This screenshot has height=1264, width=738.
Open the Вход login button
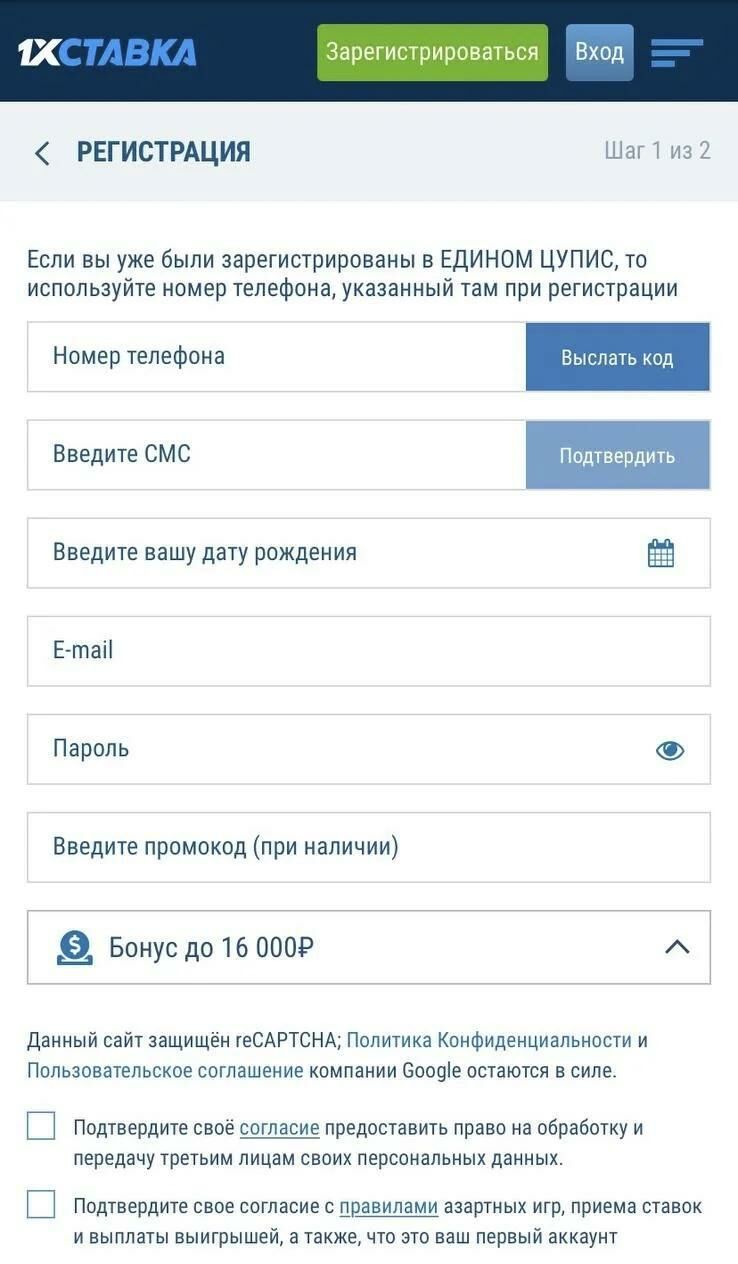tap(599, 52)
